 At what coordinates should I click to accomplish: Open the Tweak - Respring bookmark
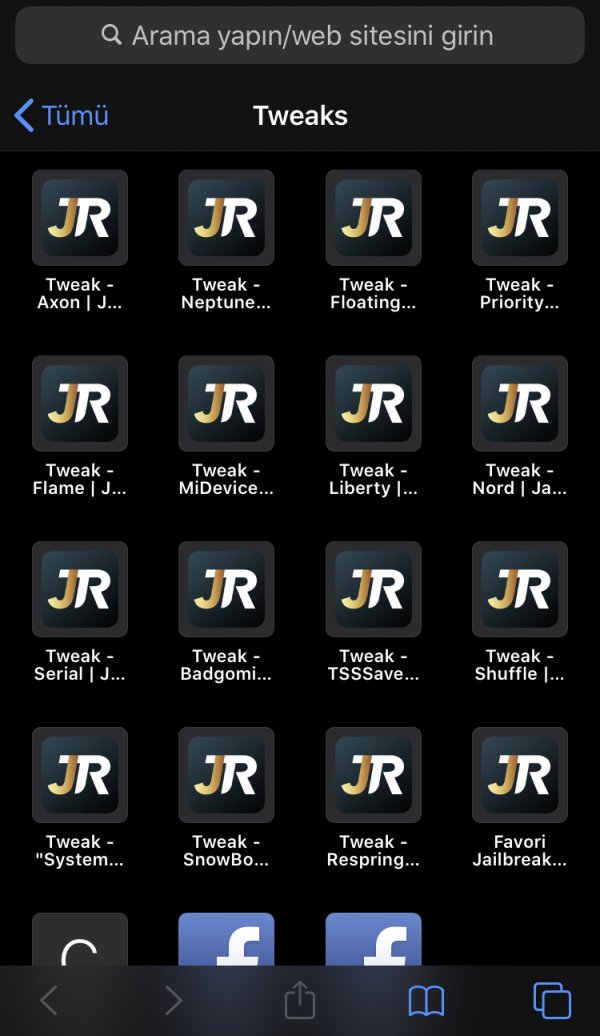[373, 776]
